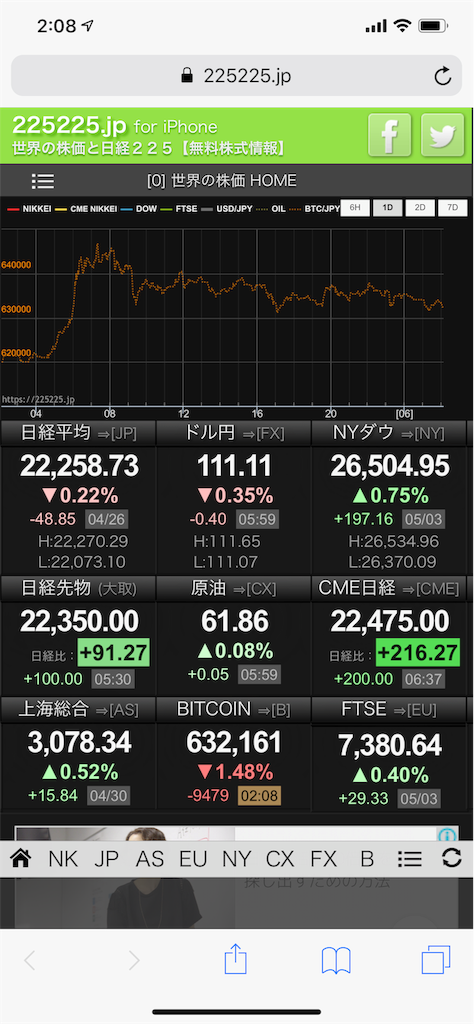Viewport: 474px width, 1024px height.
Task: Go to the home icon in bottom bar
Action: (x=21, y=859)
